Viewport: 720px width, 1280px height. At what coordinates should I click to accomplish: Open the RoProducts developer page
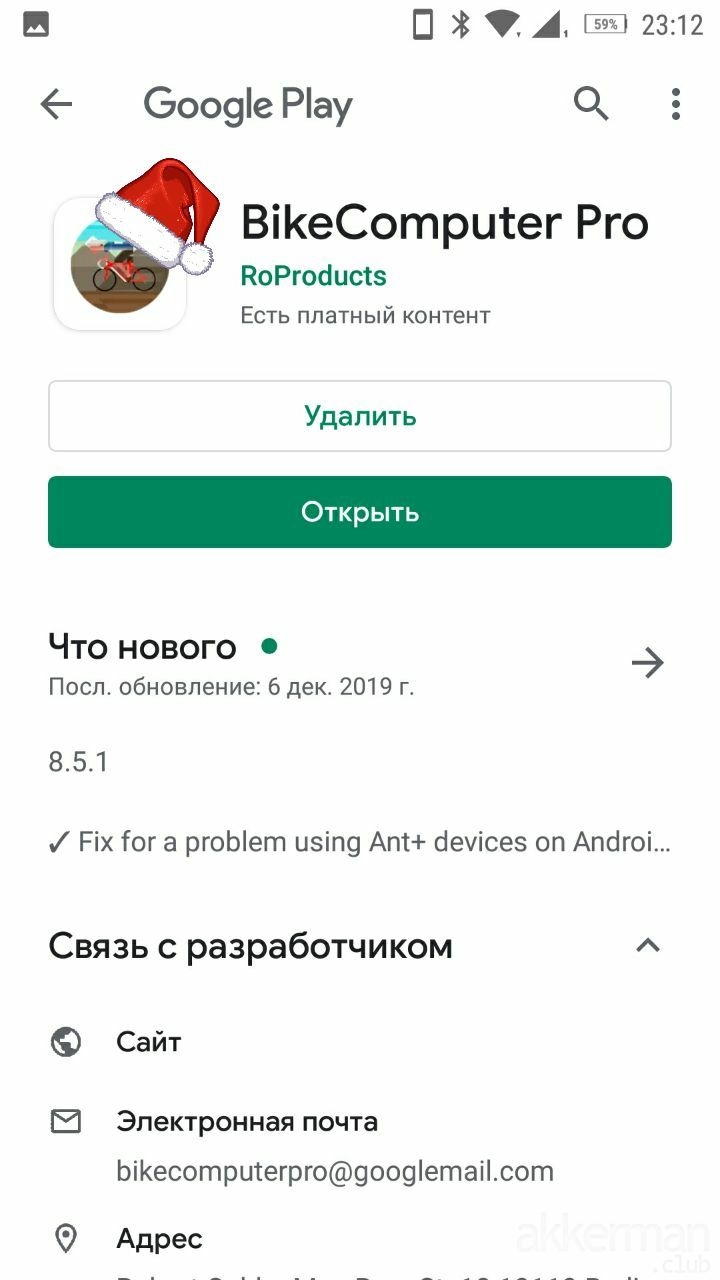pyautogui.click(x=313, y=276)
